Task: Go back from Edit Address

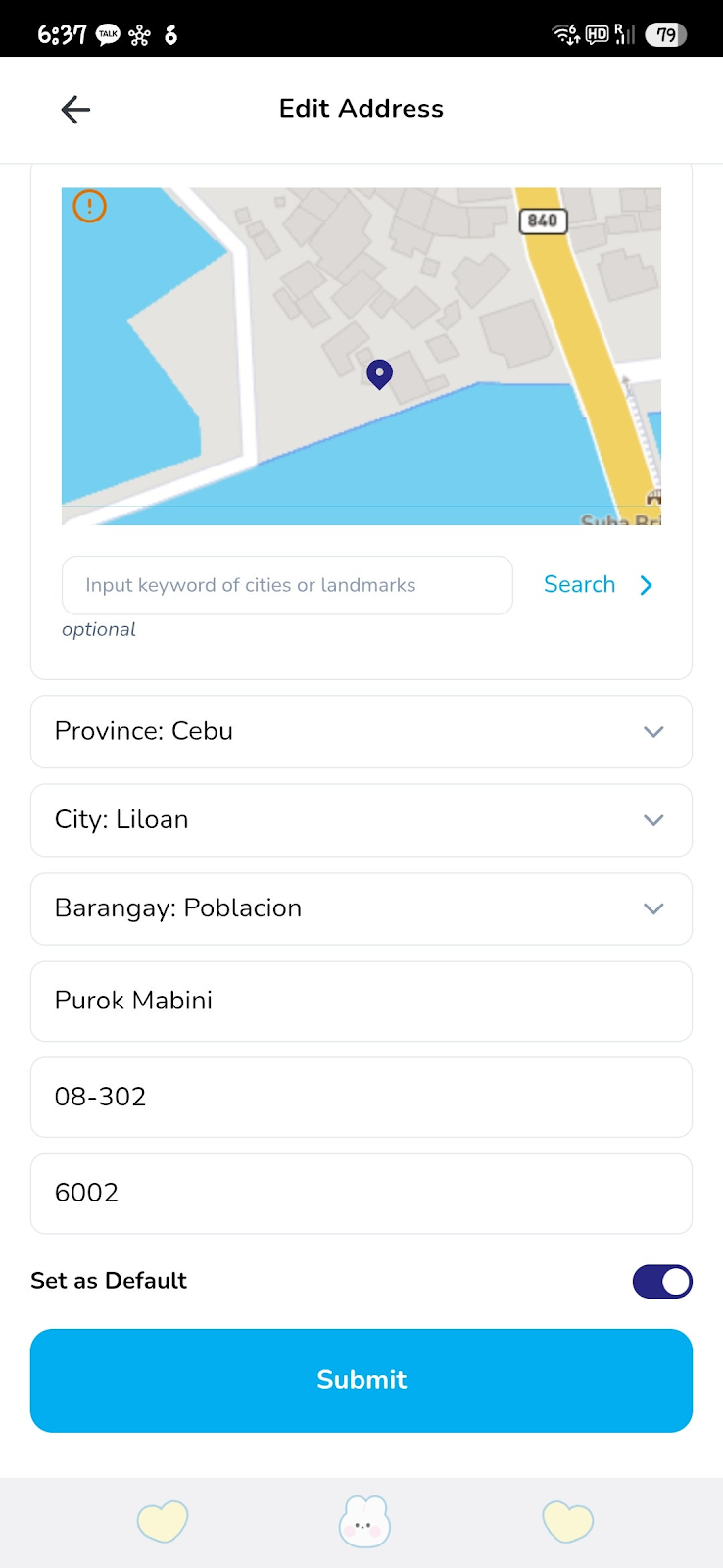Action: (x=75, y=109)
